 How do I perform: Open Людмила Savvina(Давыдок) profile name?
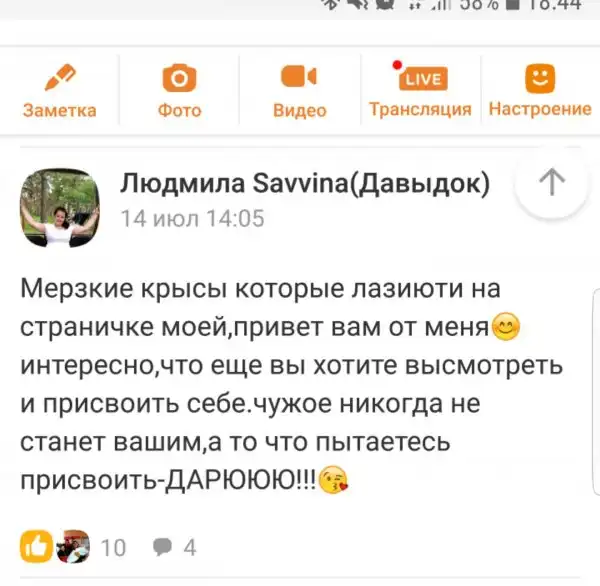pyautogui.click(x=304, y=183)
